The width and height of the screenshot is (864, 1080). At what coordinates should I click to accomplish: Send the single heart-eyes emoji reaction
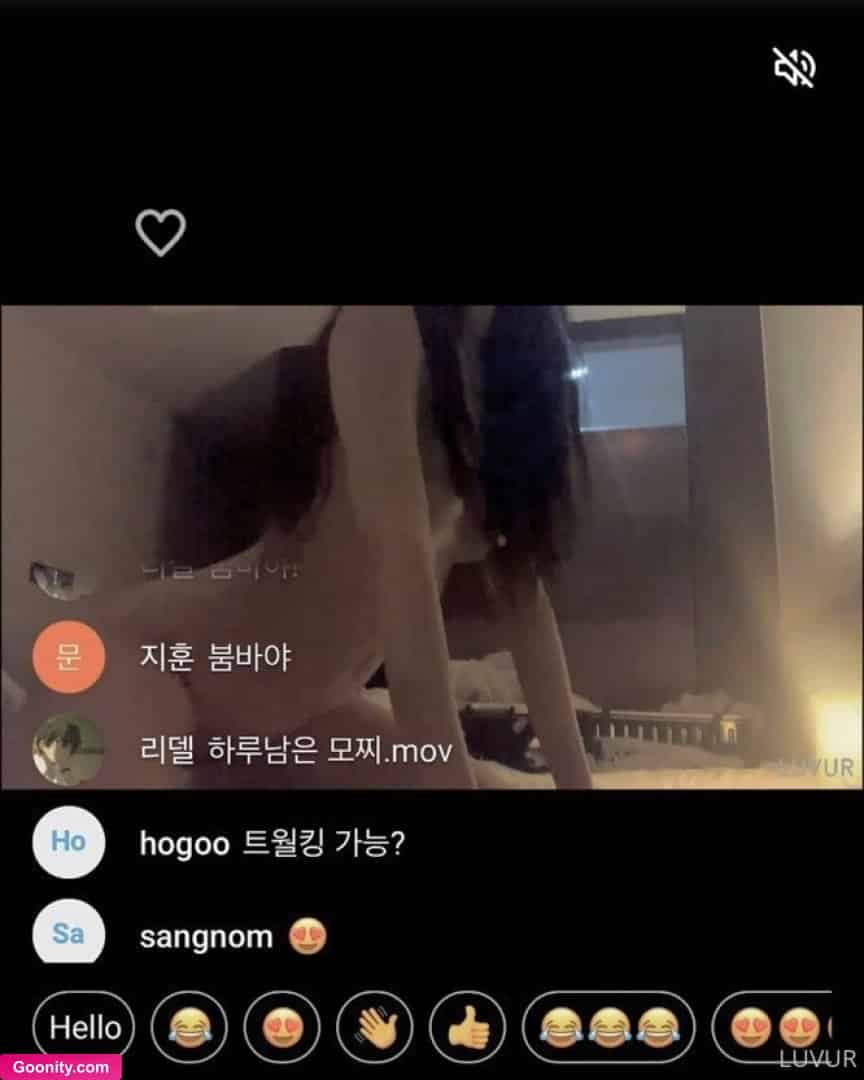coord(282,1027)
